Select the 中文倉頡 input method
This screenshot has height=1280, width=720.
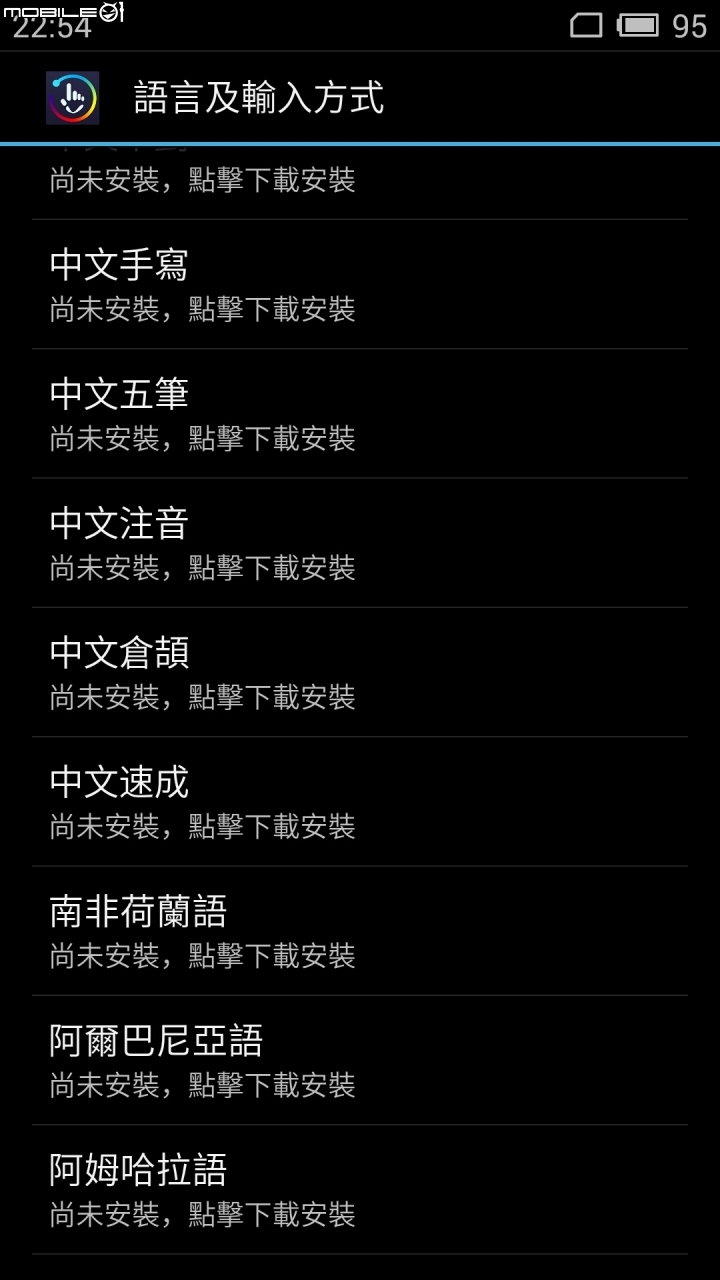[x=120, y=653]
